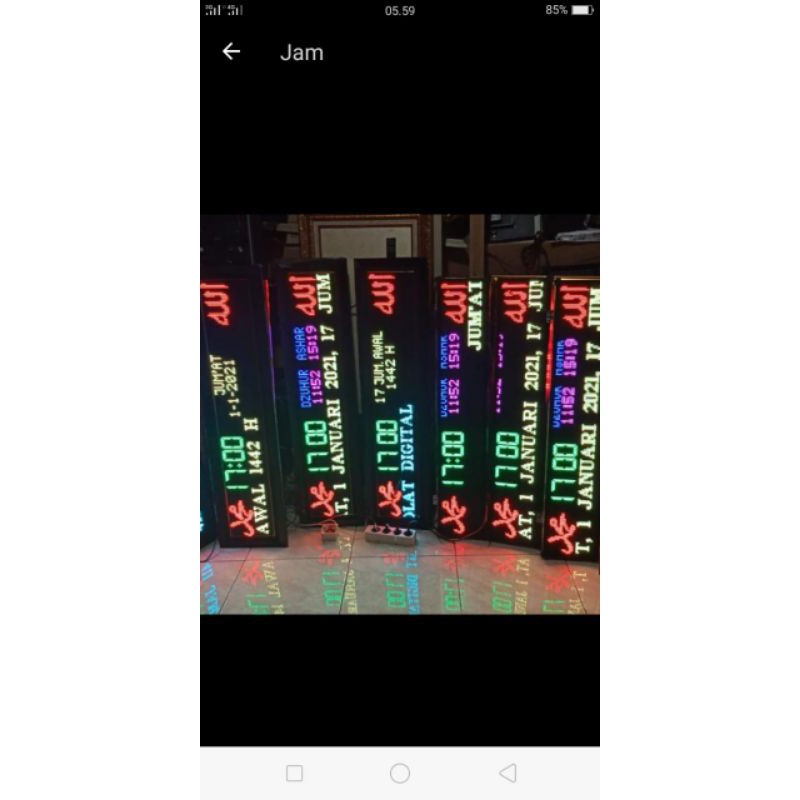800x800 pixels.
Task: Go back from the Jam screen
Action: (231, 52)
